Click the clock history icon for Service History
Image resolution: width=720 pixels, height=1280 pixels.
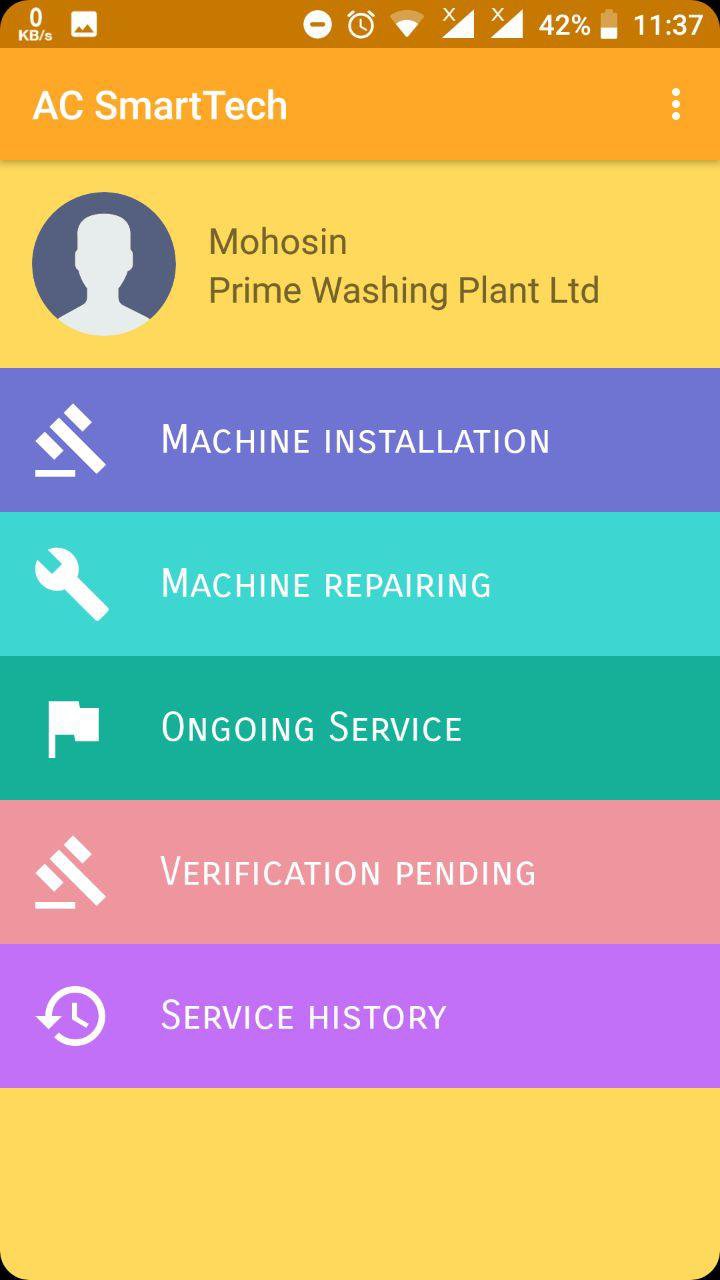[70, 1016]
